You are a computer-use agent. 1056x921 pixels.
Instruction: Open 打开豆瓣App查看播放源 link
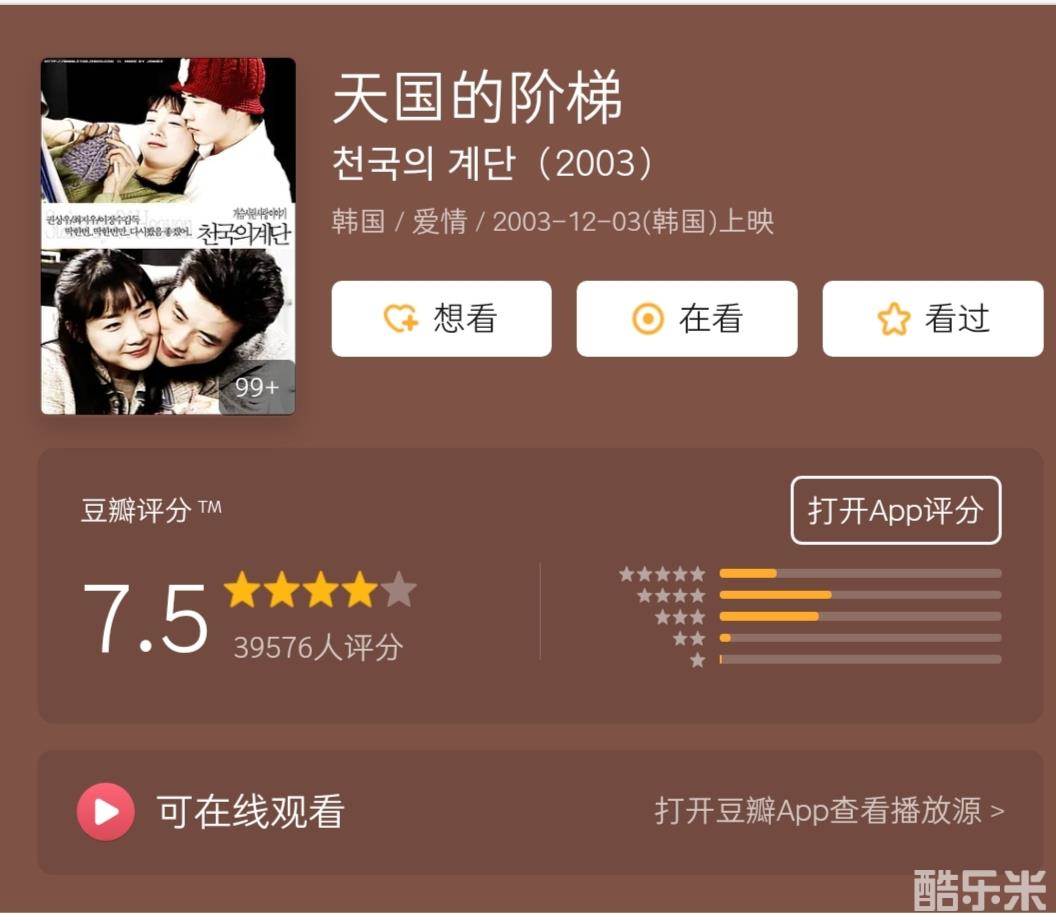point(829,810)
